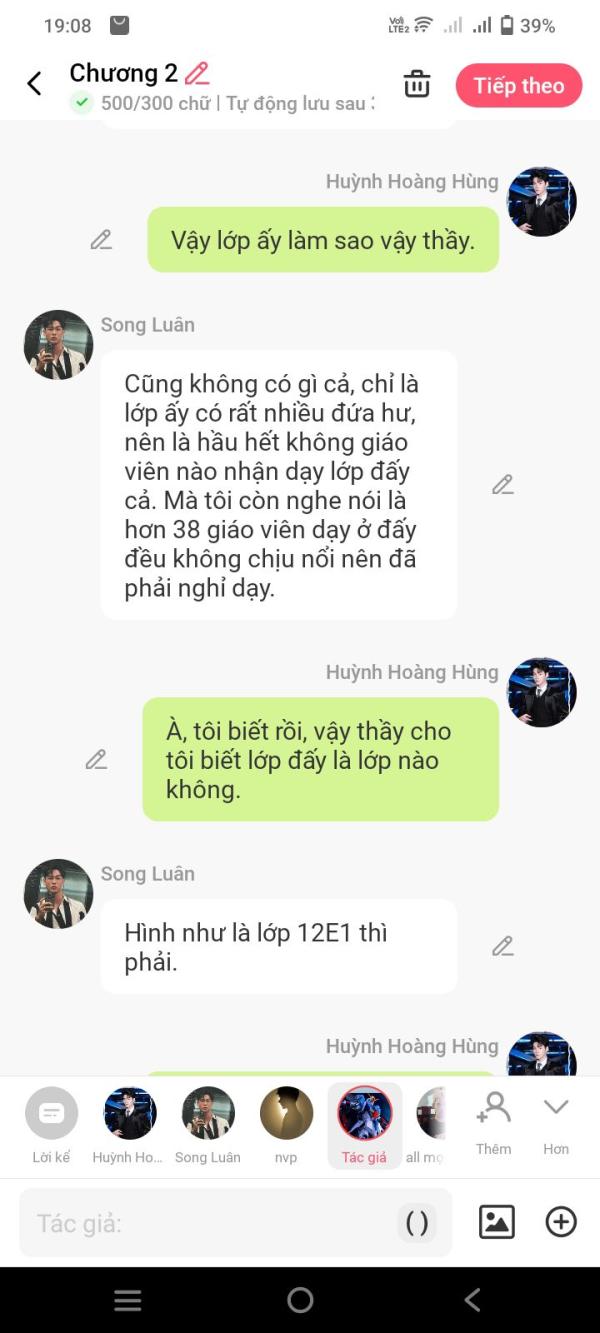
Task: Select the Tác giả character
Action: [364, 1124]
